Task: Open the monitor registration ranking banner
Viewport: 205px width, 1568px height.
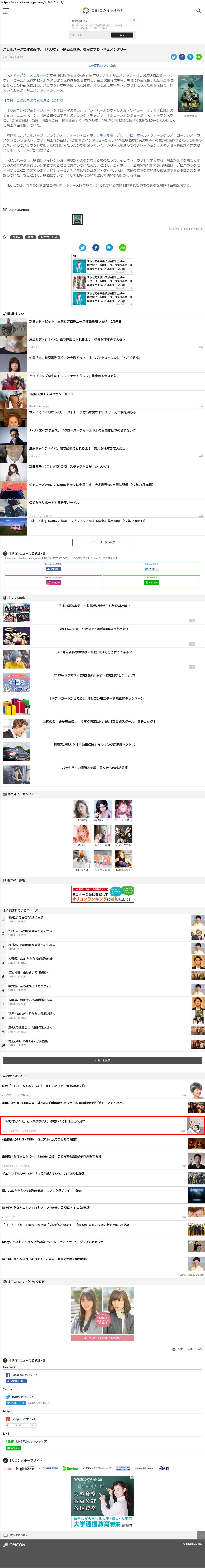Action: click(x=102, y=894)
